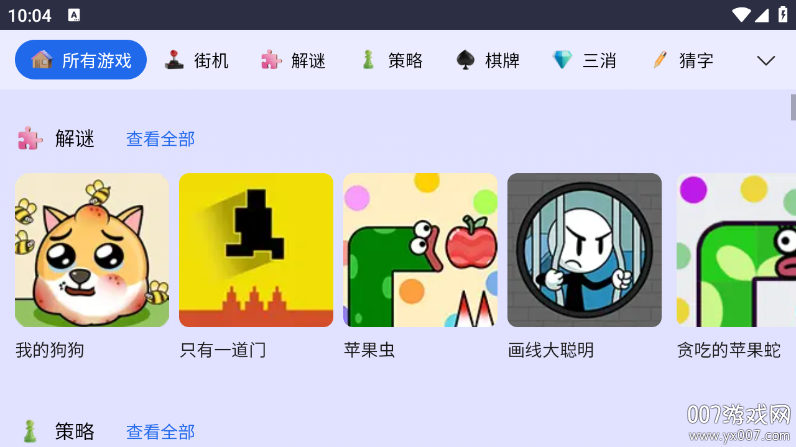The image size is (796, 447).
Task: View all games in 策略 section
Action: coord(160,432)
